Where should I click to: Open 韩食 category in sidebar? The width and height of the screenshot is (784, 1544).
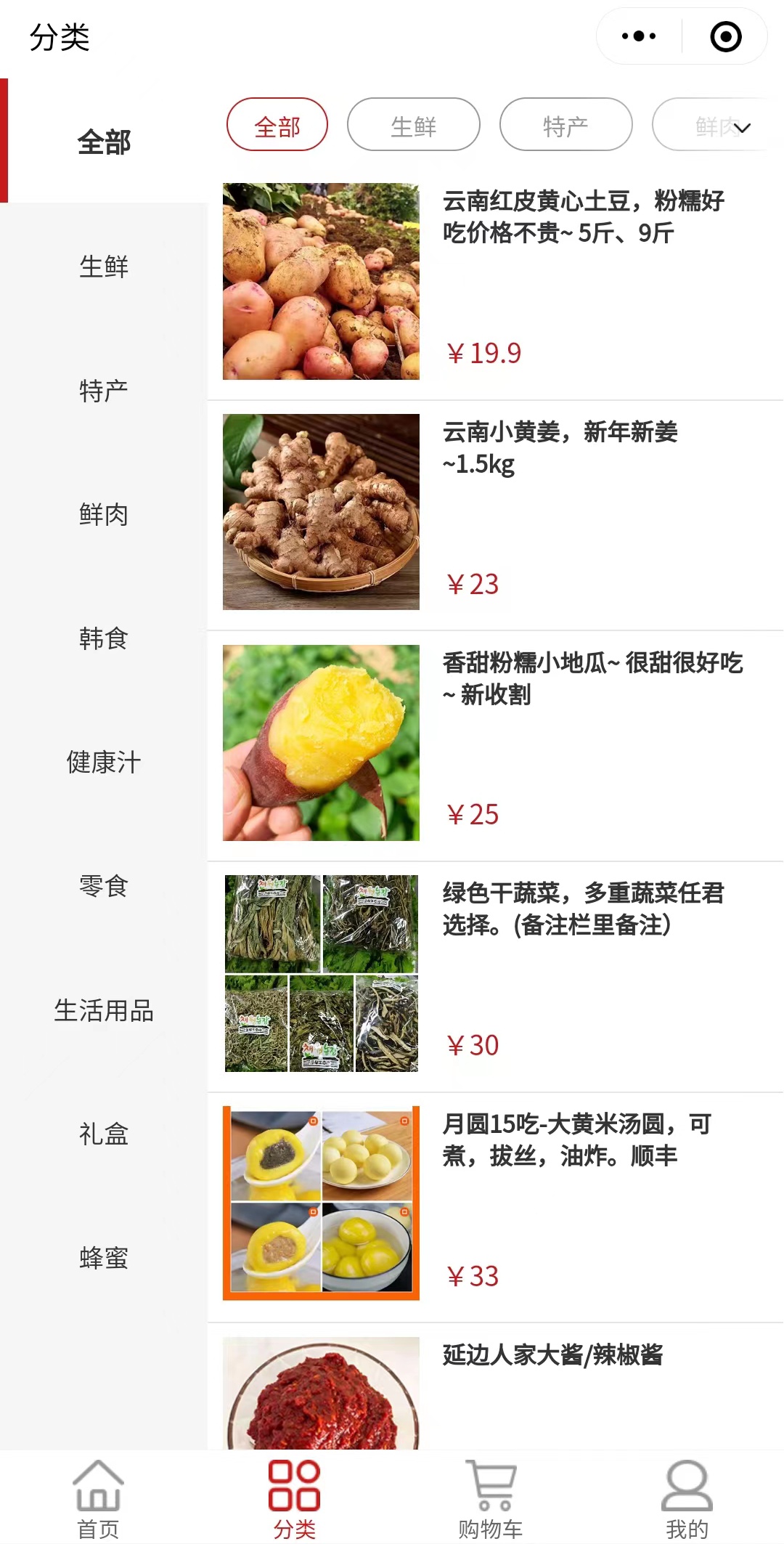tap(104, 638)
